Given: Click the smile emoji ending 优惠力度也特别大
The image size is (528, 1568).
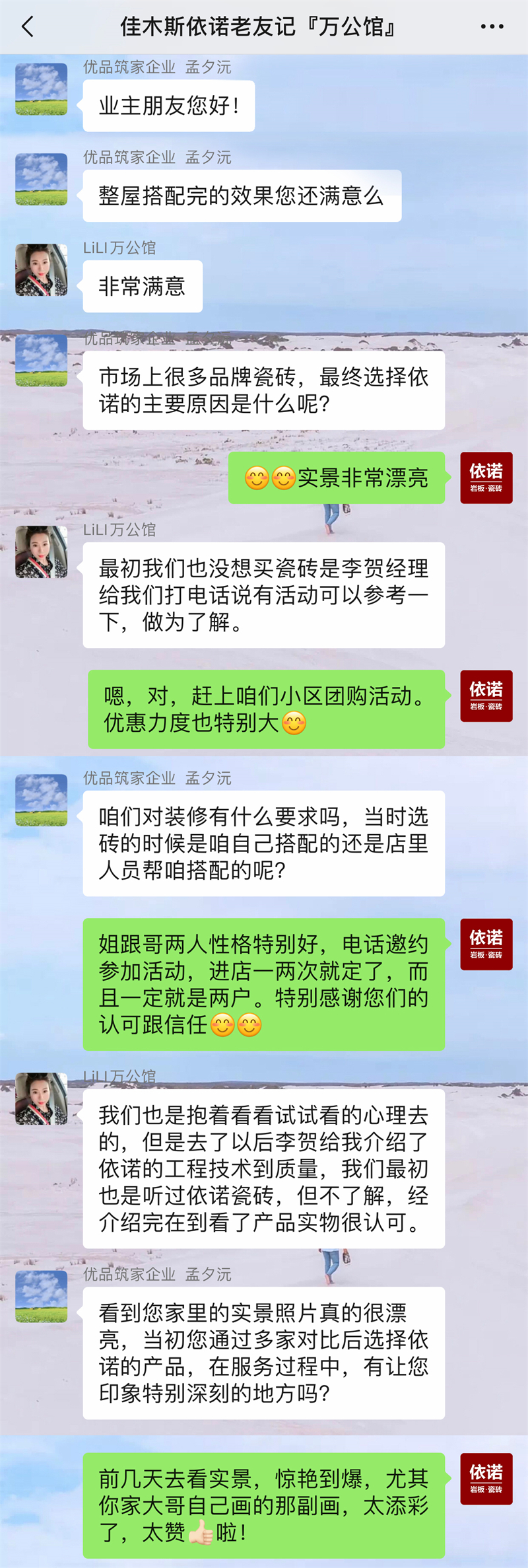Looking at the screenshot, I should [x=293, y=723].
